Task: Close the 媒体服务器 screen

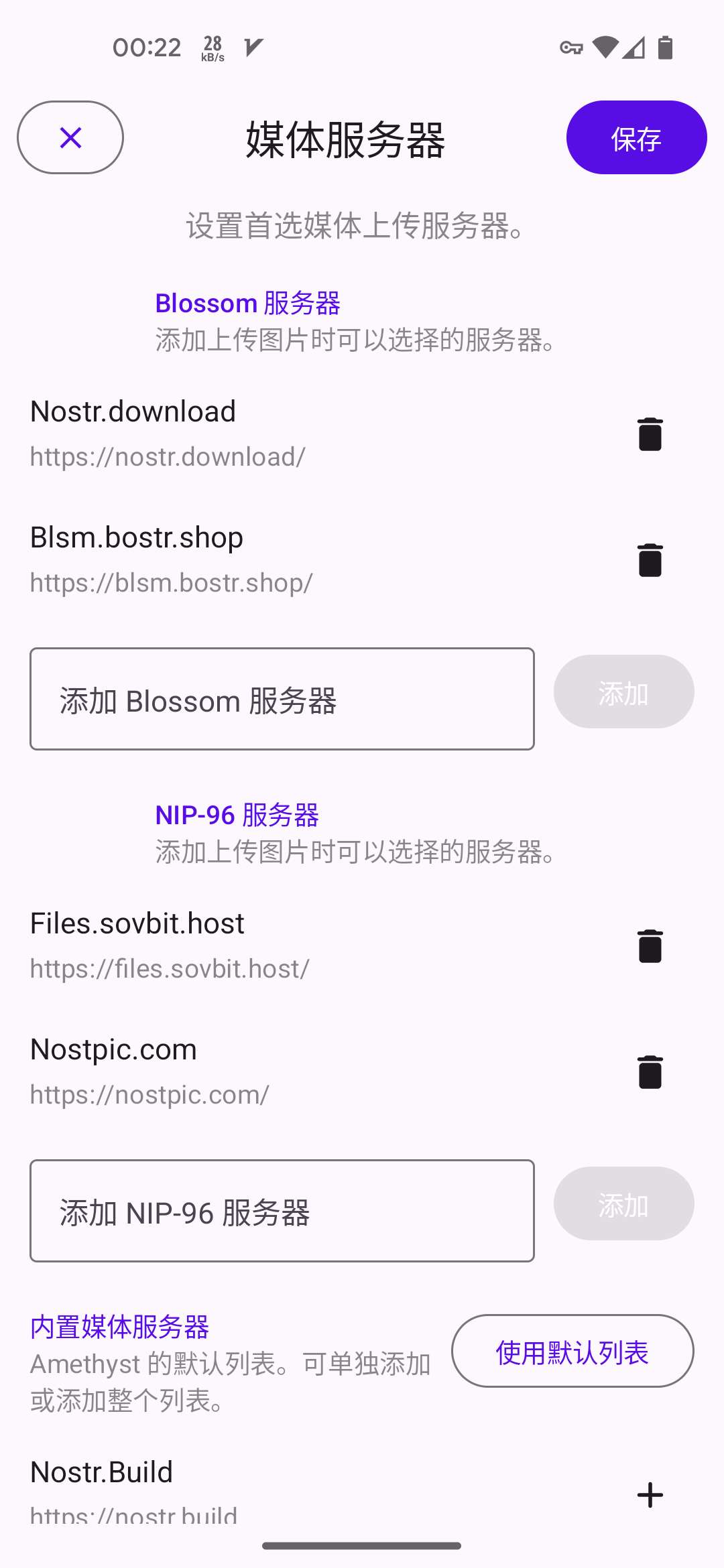Action: [70, 137]
